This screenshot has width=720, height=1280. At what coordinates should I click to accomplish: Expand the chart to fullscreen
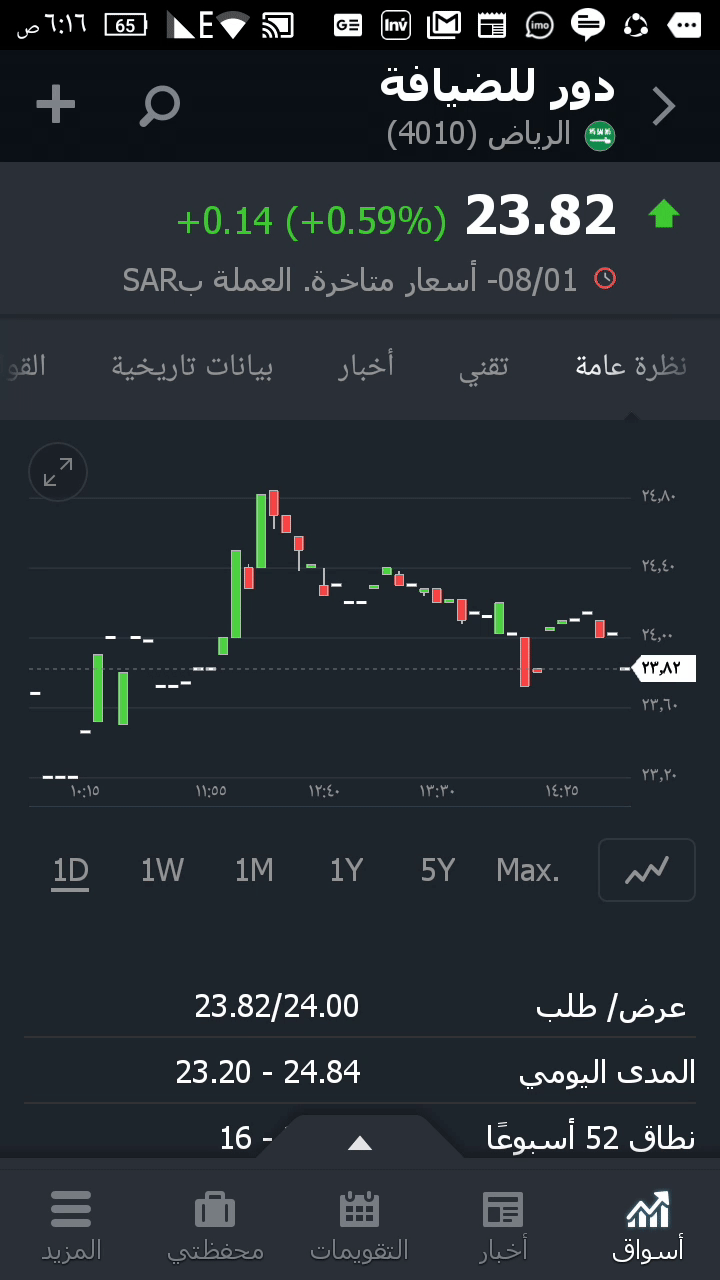click(58, 472)
